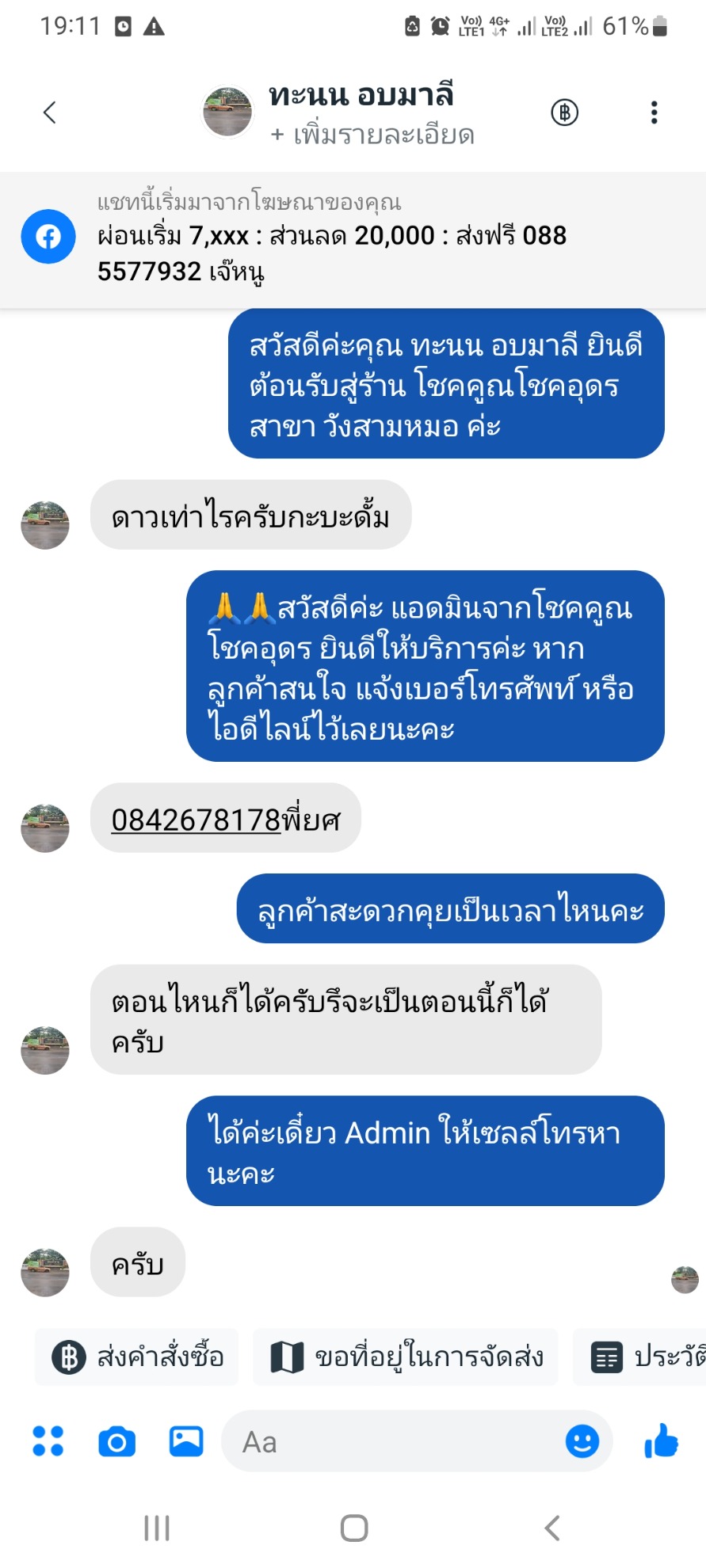
Task: Open the four-dot more actions menu
Action: coord(48,1441)
